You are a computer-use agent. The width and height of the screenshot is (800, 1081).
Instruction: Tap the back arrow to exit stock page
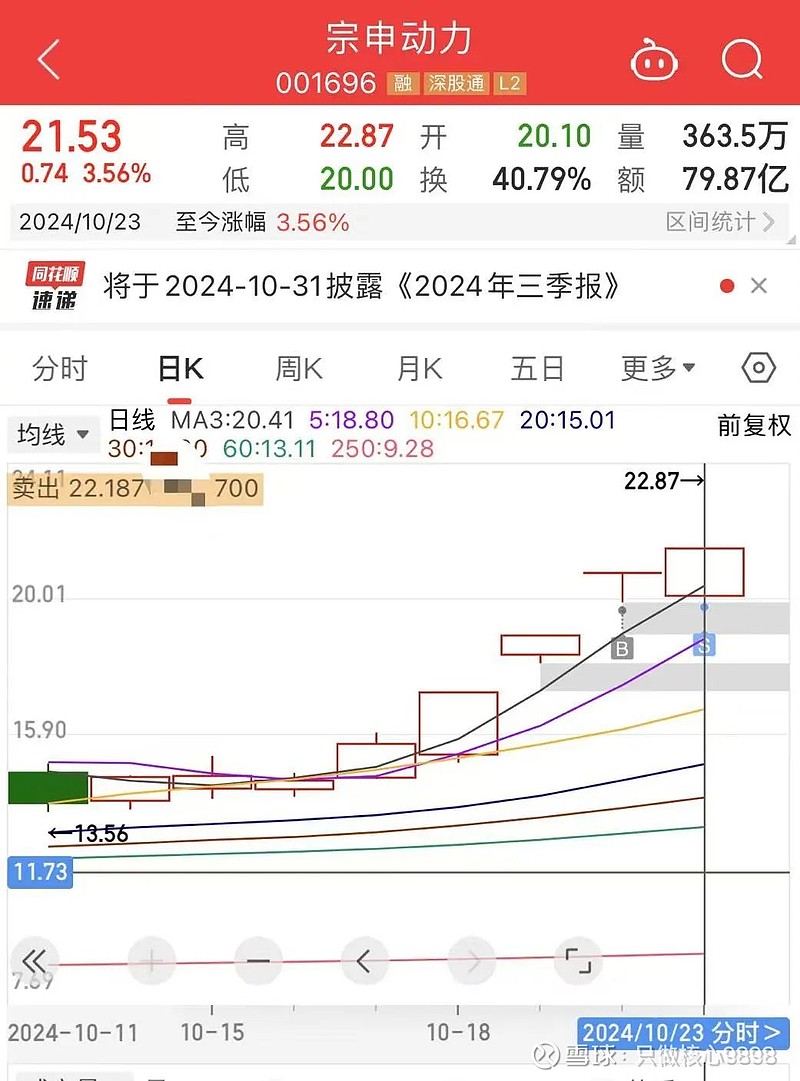pos(45,60)
